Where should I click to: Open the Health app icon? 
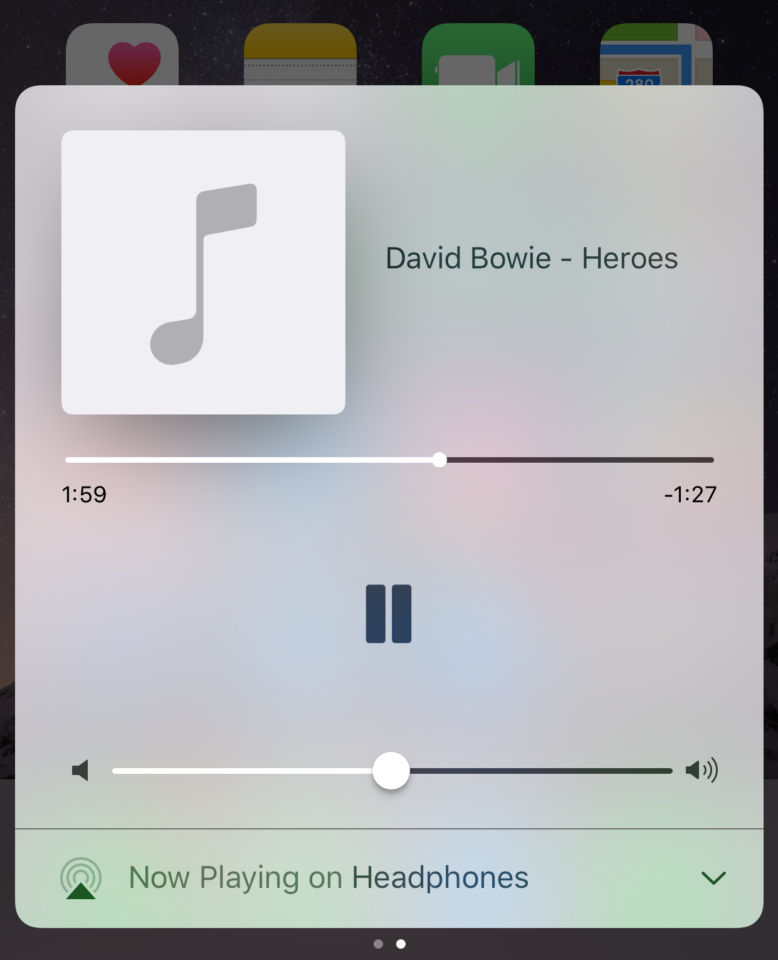tap(122, 55)
